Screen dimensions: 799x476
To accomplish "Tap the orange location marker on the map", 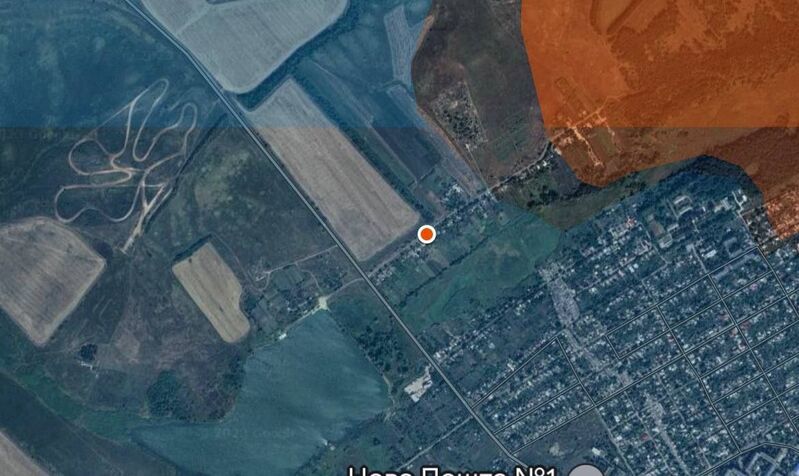I will (x=427, y=234).
